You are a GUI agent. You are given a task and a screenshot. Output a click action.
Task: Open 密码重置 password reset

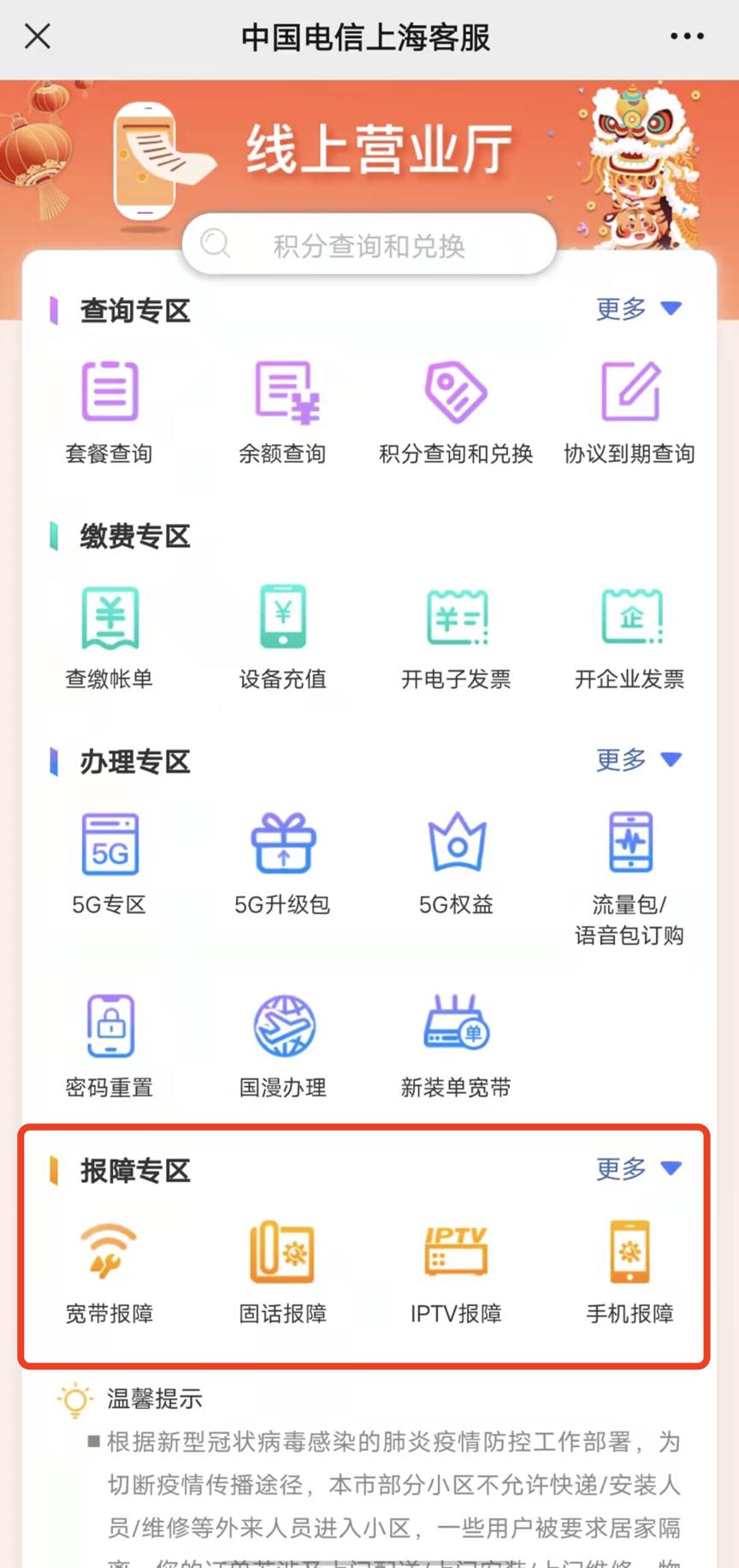[x=109, y=1044]
